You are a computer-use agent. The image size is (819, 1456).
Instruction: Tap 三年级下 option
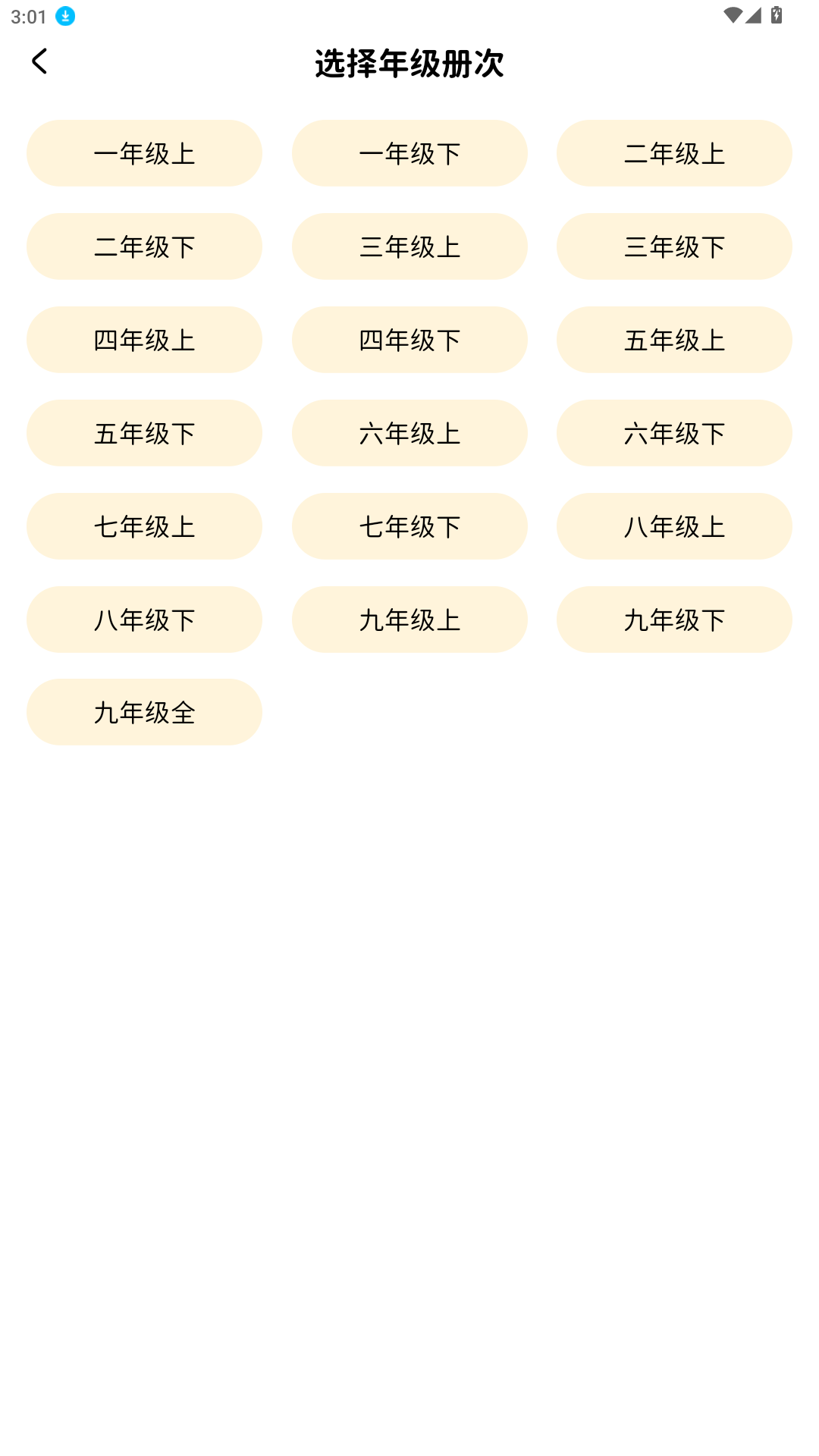pyautogui.click(x=674, y=246)
